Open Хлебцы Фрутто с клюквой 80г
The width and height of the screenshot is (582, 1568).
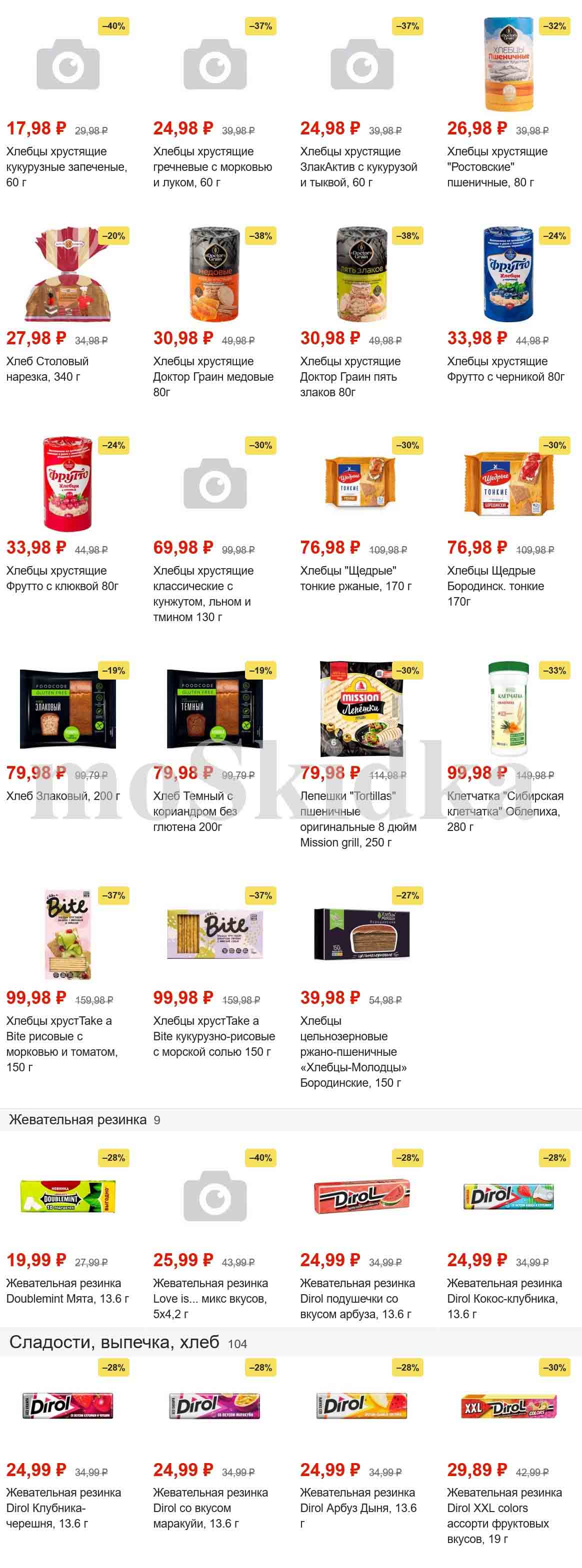[x=61, y=578]
